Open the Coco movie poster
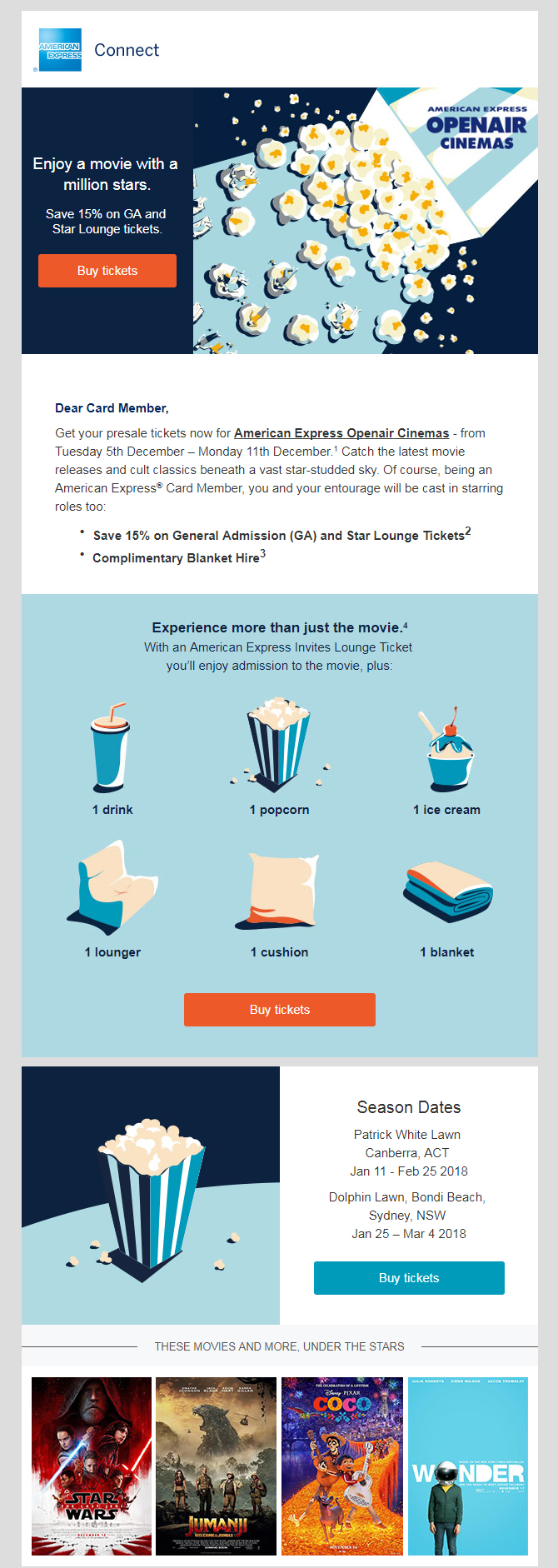This screenshot has width=558, height=1568. [x=342, y=1466]
